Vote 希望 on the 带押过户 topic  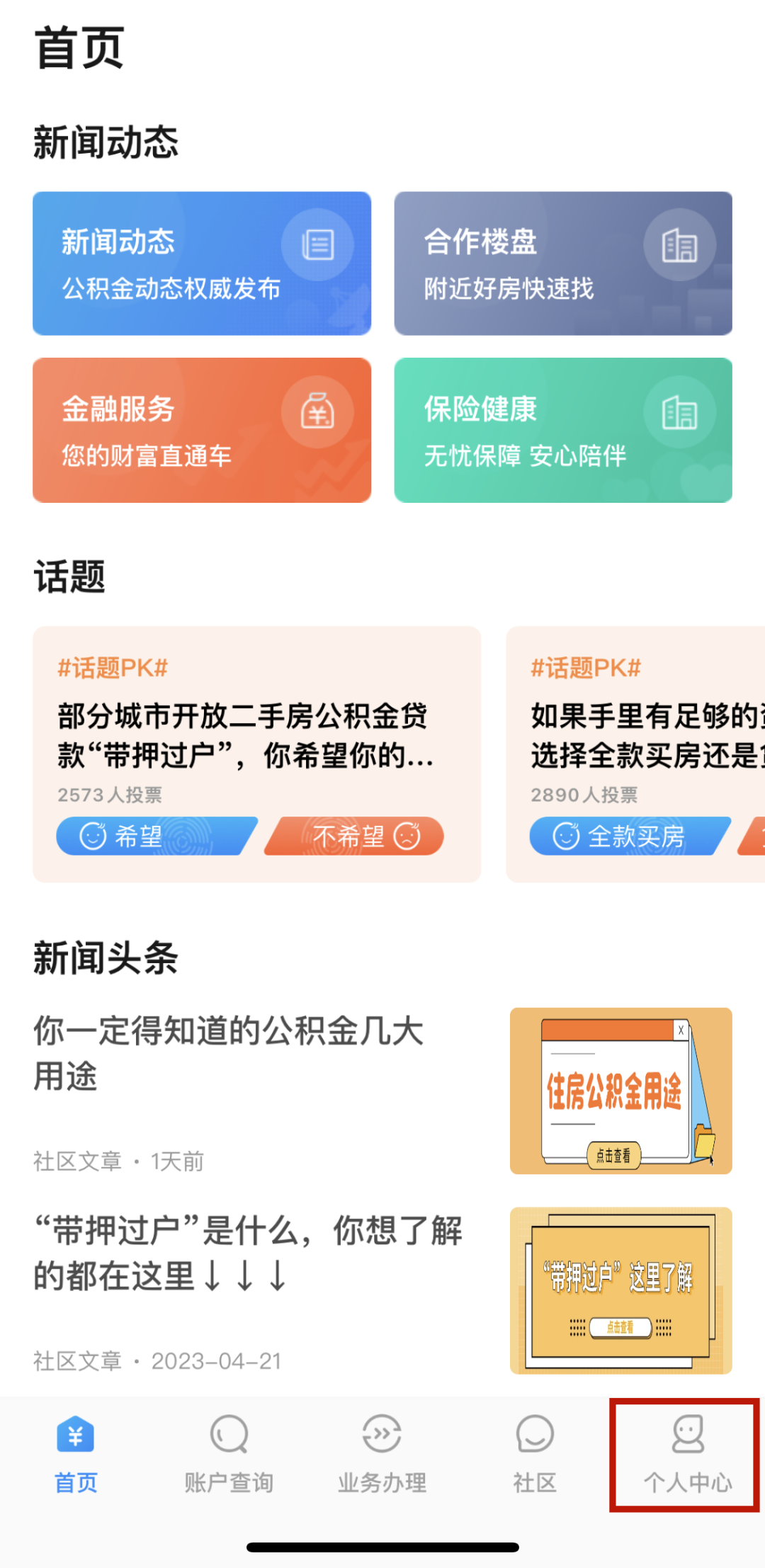click(x=154, y=836)
